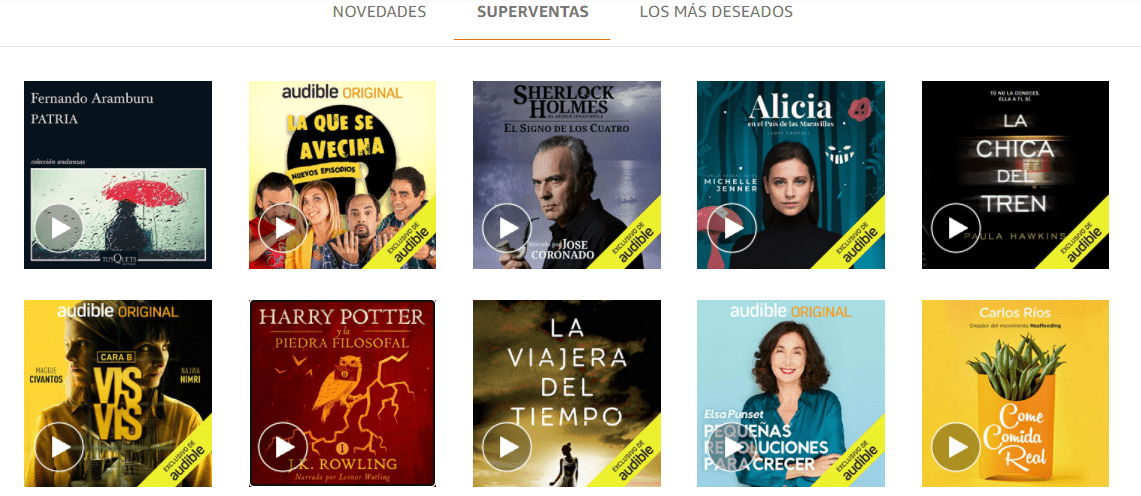Open the La chica del tren cover
This screenshot has width=1141, height=496.
1015,150
